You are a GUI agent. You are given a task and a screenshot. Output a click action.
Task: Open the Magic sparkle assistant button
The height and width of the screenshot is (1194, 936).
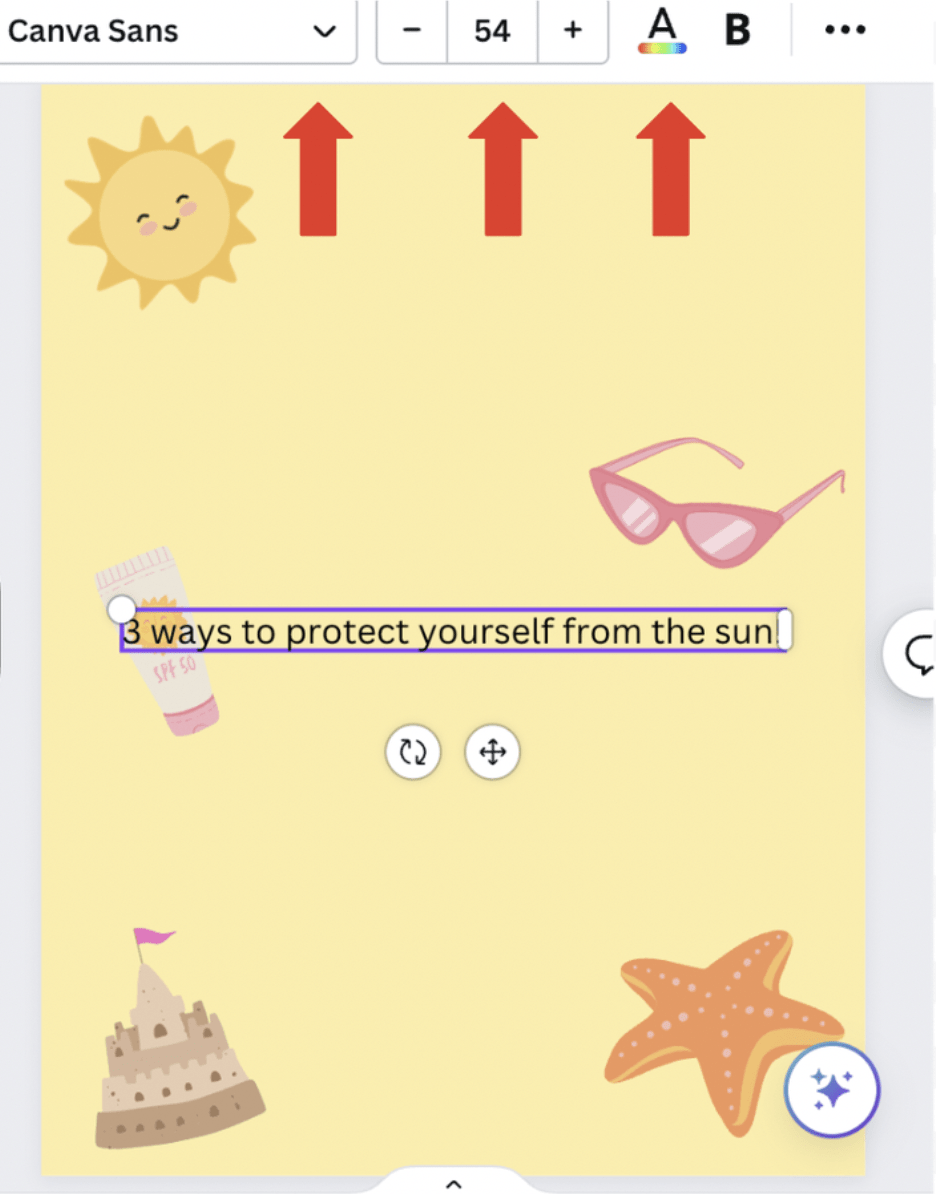coord(831,1089)
